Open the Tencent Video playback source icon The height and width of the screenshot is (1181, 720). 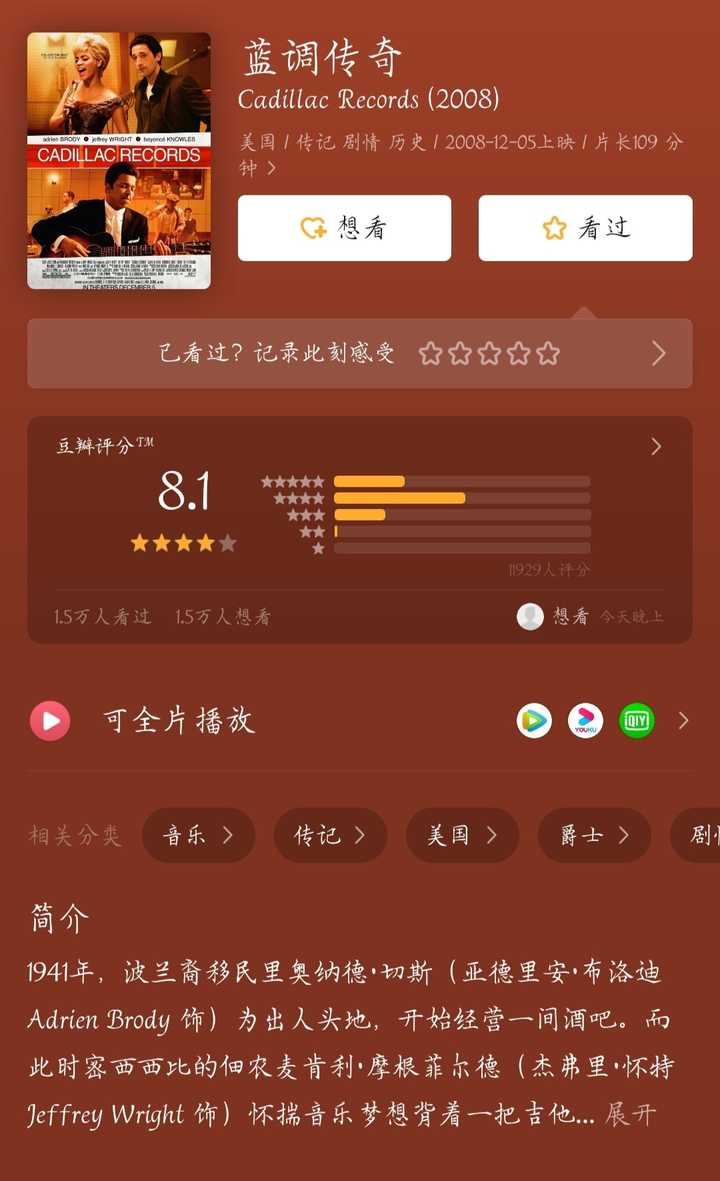point(534,720)
